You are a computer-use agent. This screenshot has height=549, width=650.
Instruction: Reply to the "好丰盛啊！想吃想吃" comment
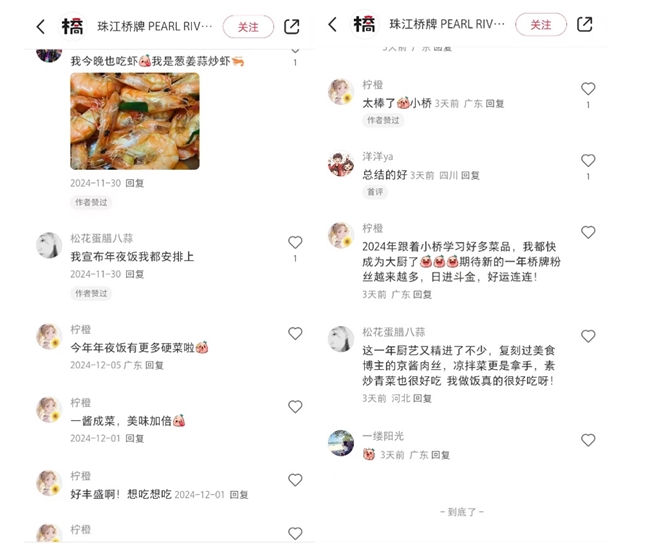click(x=240, y=494)
